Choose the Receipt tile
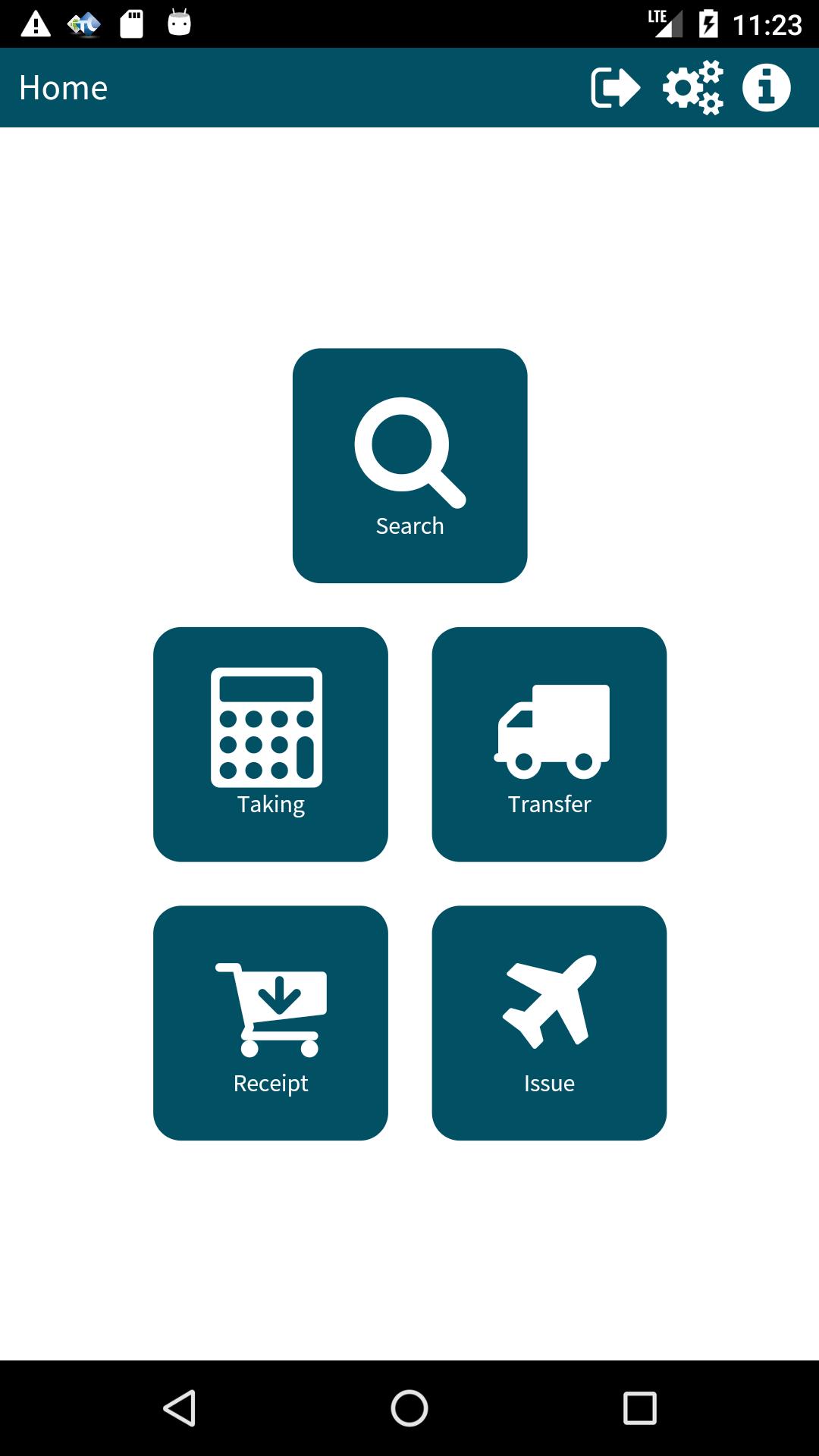 tap(271, 1022)
